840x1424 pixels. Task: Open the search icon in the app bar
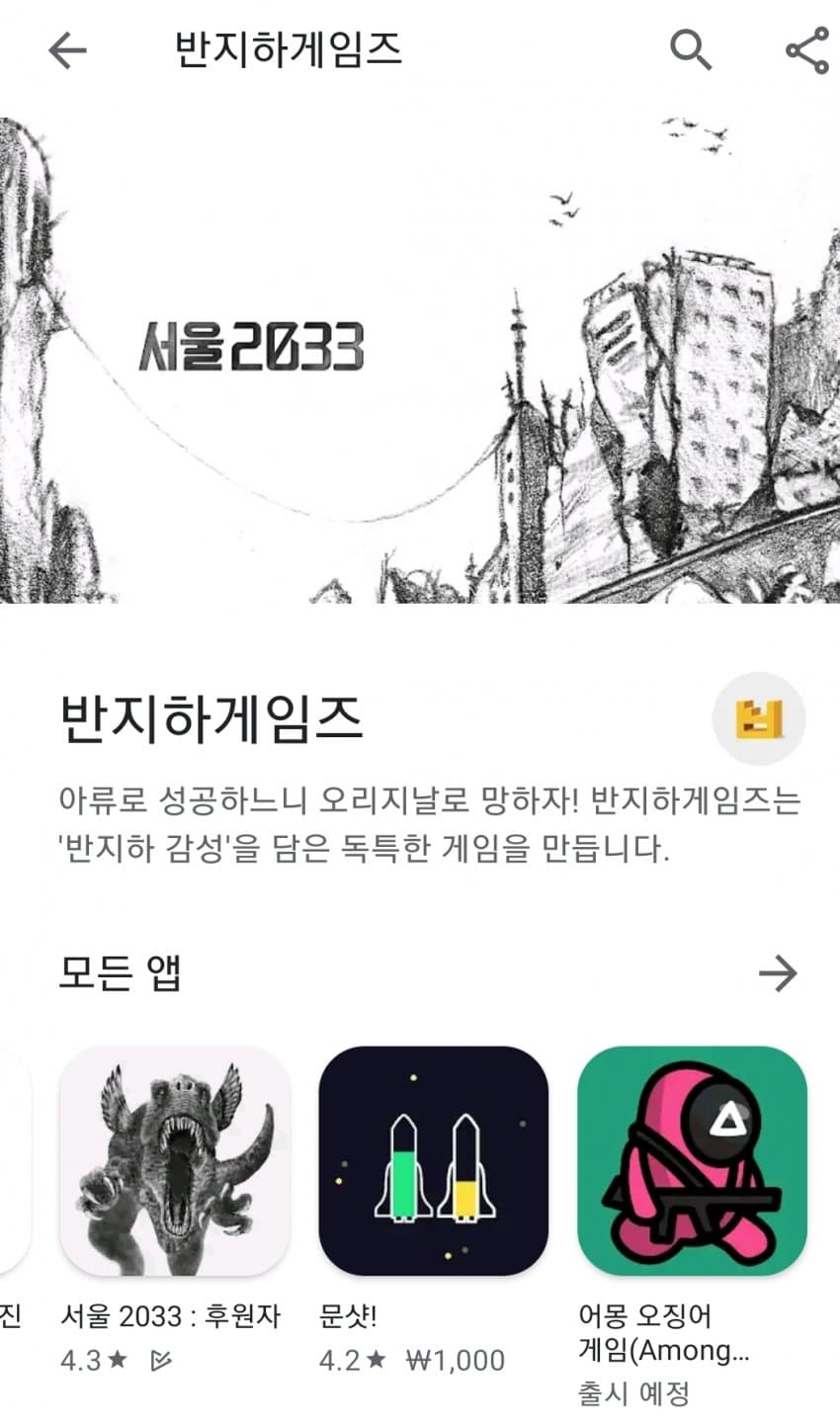(690, 49)
